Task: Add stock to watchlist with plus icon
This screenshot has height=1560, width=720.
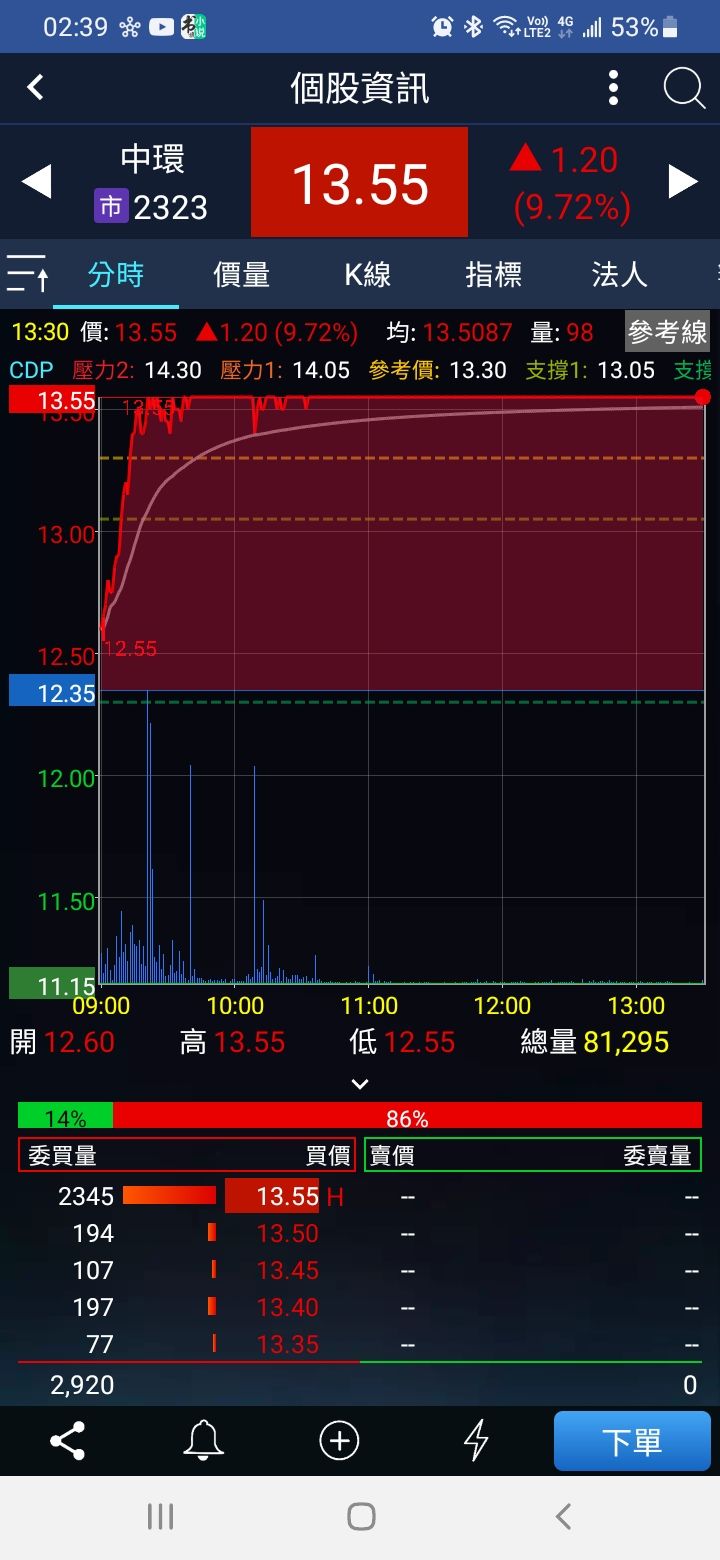Action: [339, 1441]
